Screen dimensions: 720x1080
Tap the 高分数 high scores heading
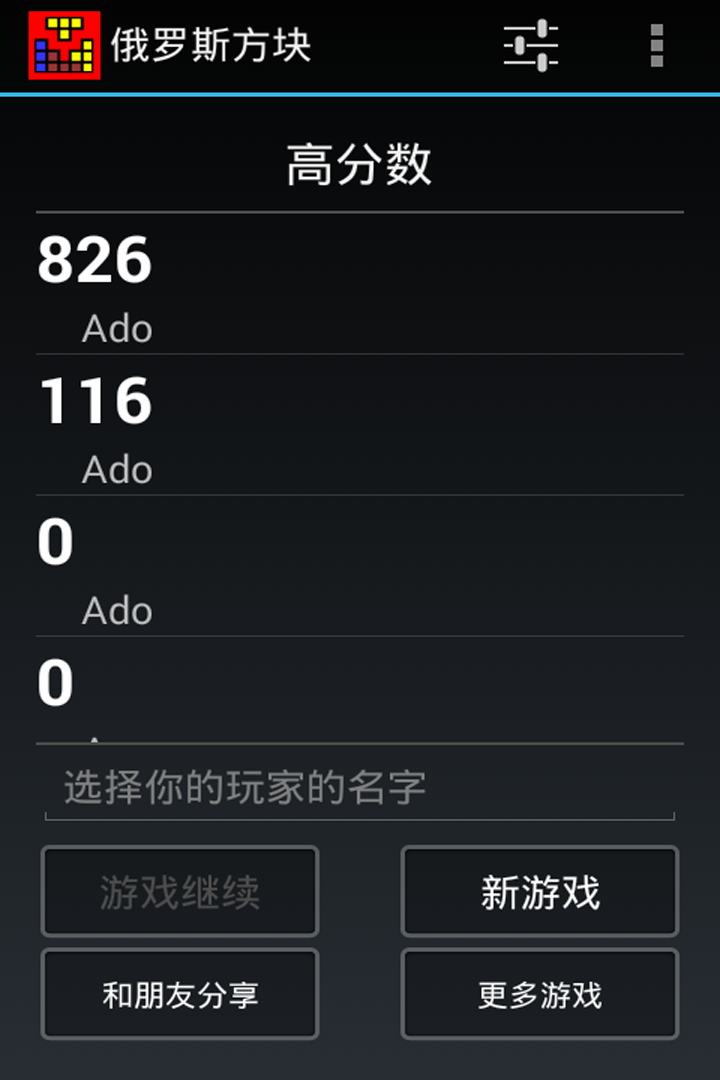[x=360, y=168]
